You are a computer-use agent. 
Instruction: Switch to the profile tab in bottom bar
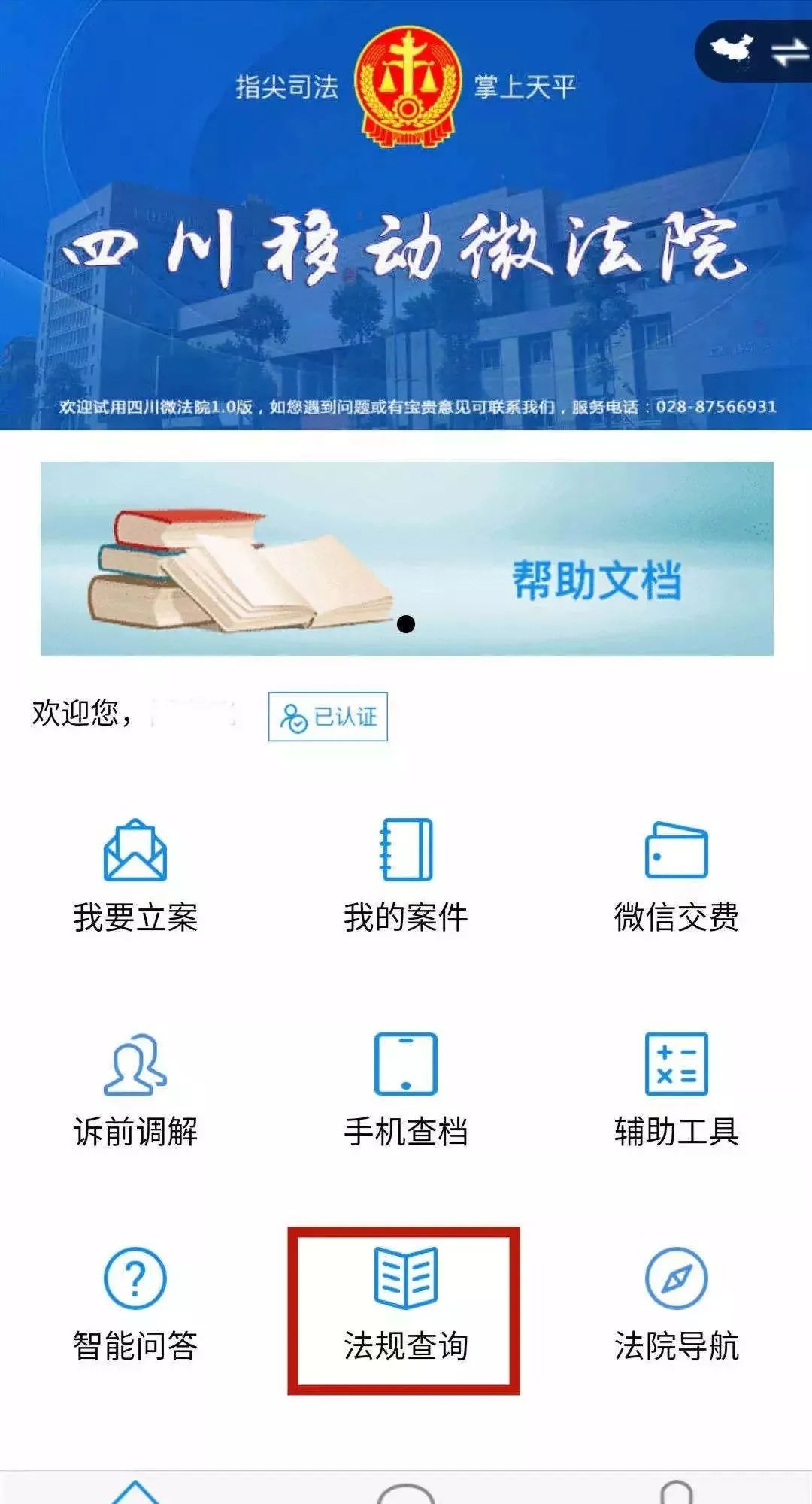pos(676,1493)
